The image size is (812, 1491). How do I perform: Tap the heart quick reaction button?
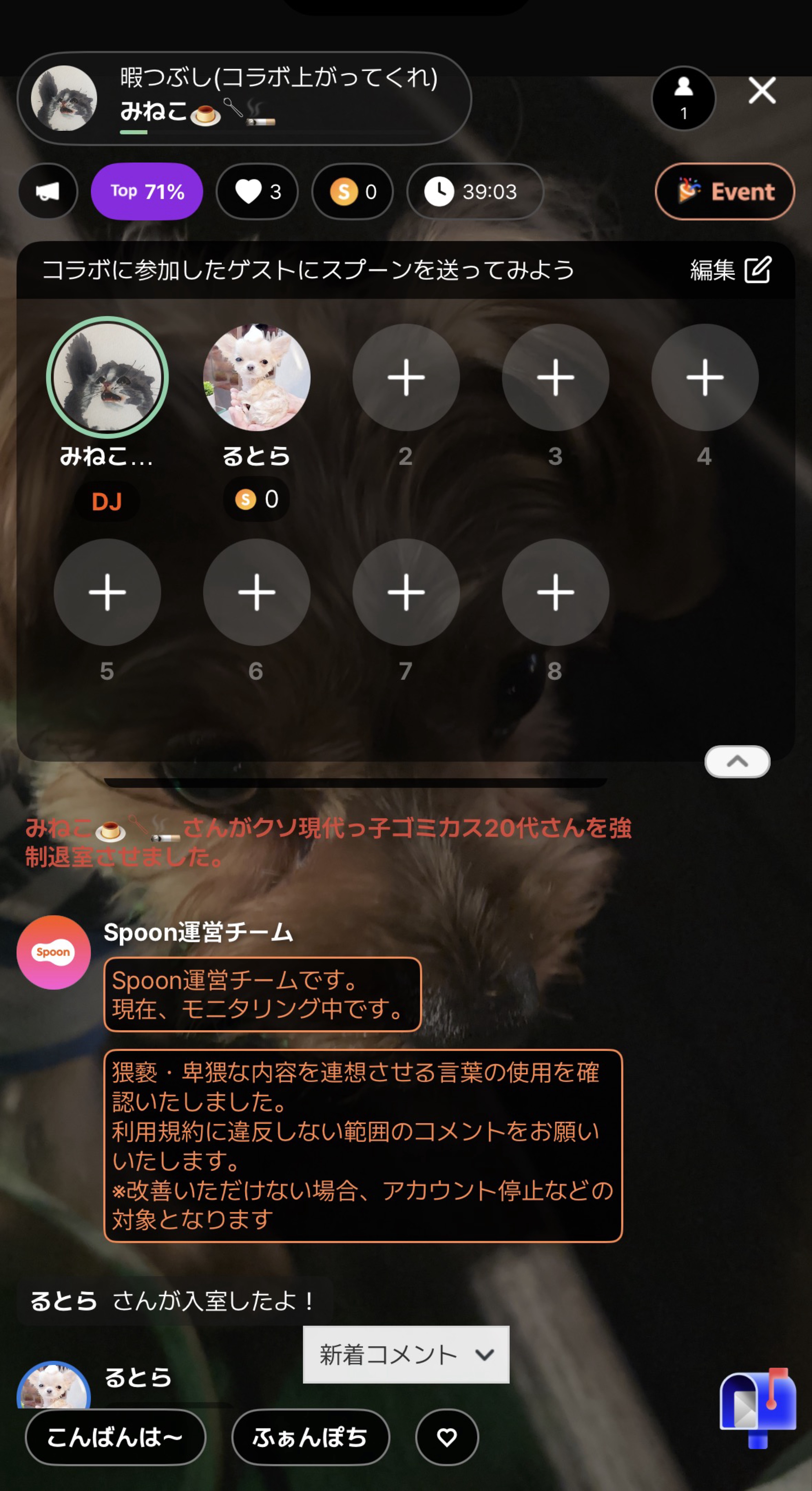tap(447, 1437)
